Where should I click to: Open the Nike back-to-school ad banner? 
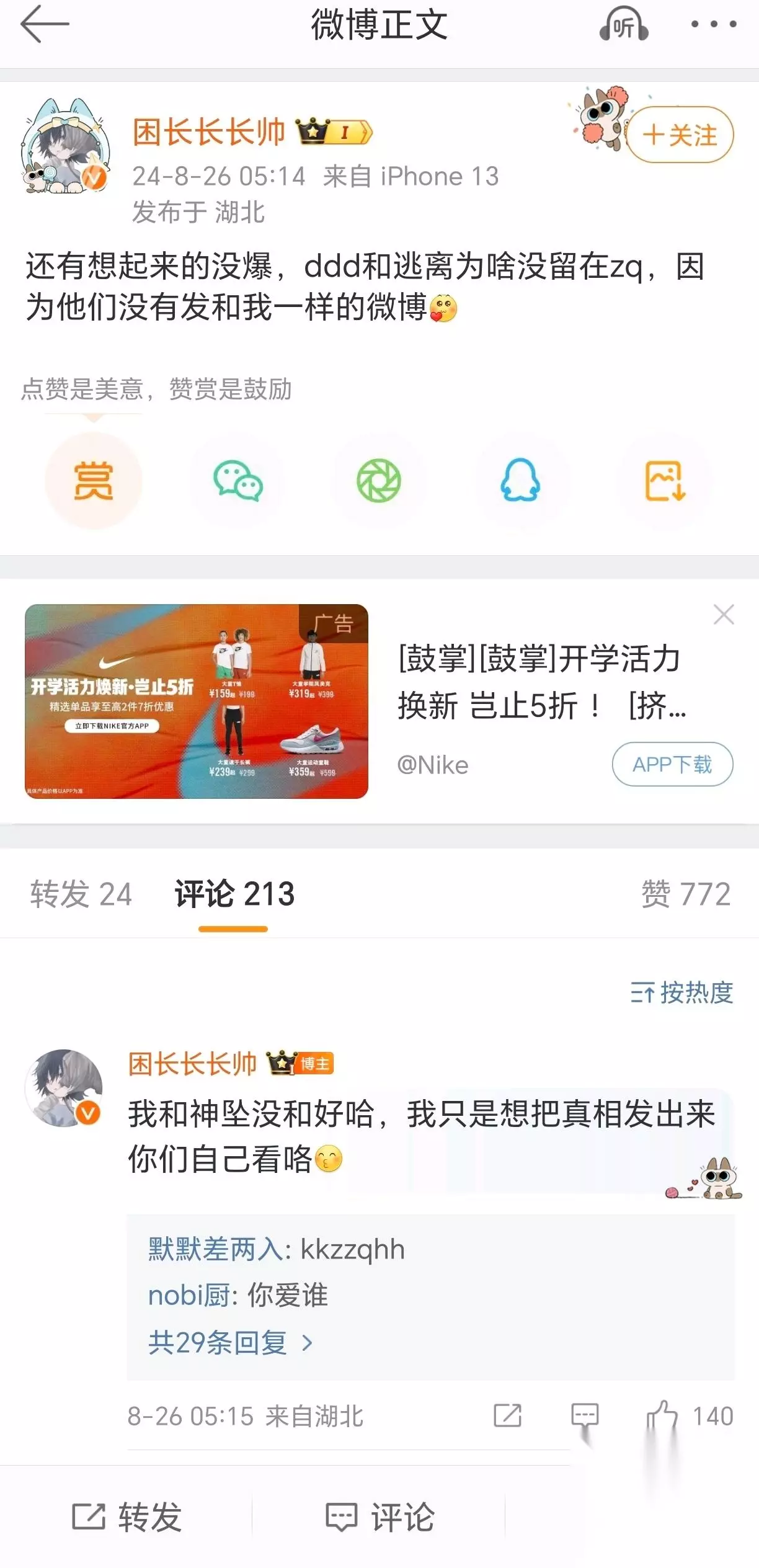(197, 702)
